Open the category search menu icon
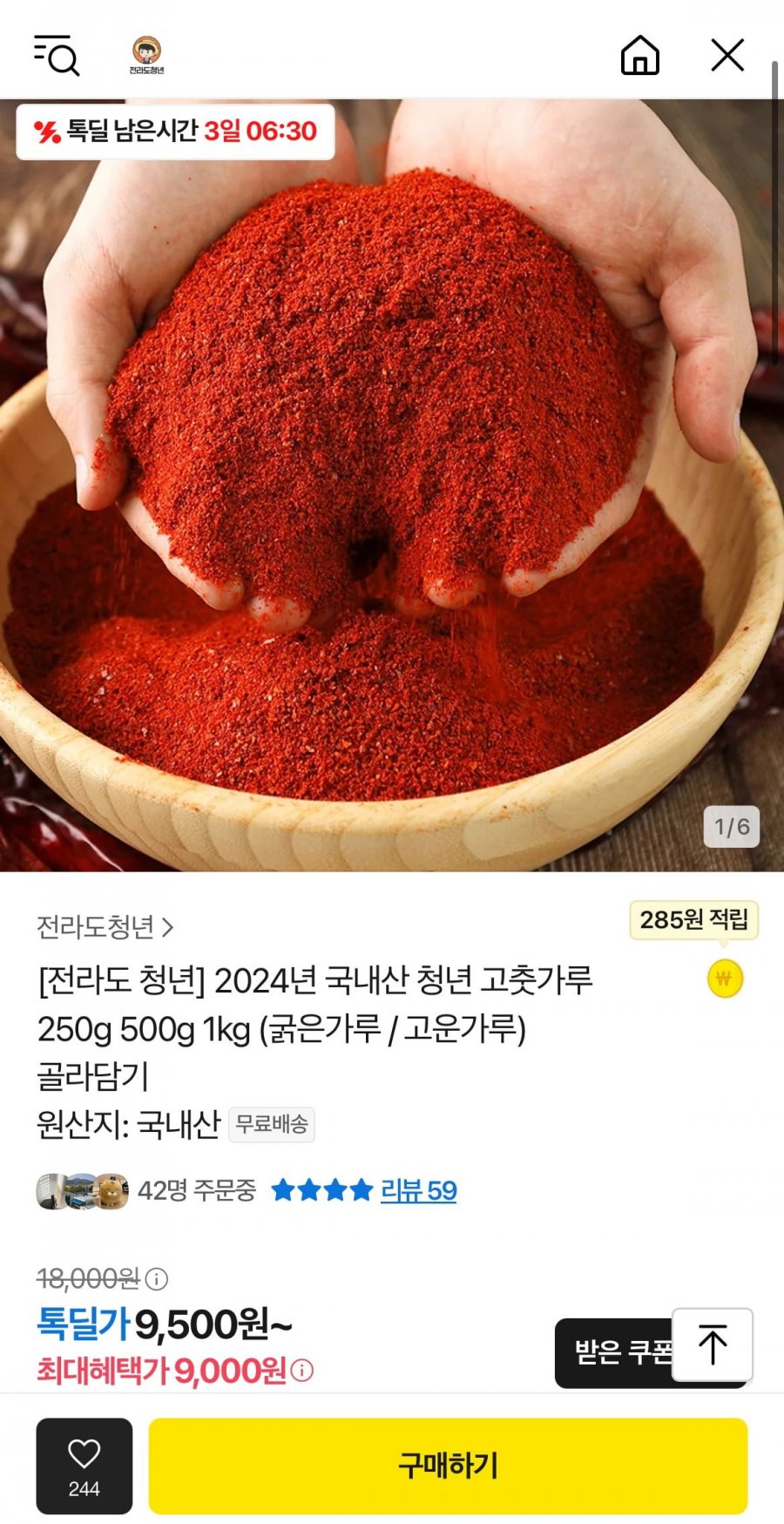 click(x=57, y=56)
